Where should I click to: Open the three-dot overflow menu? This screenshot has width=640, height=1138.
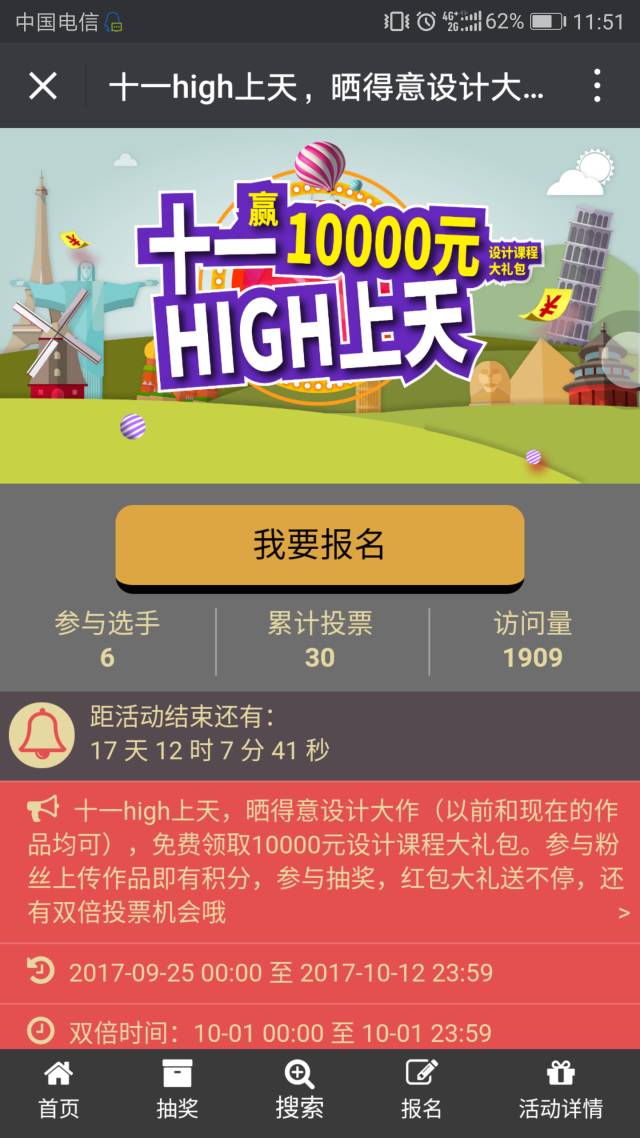[x=596, y=86]
